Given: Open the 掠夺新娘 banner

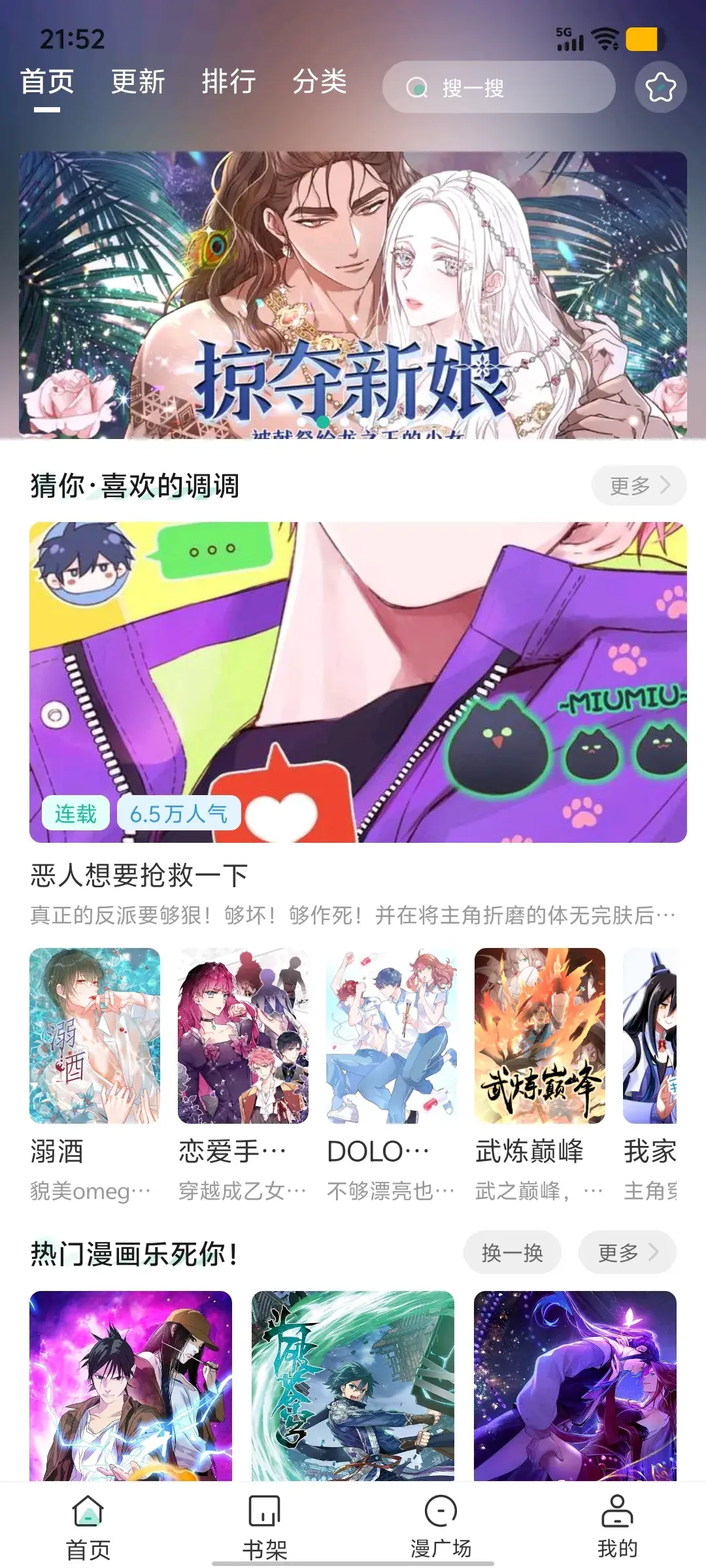Looking at the screenshot, I should (x=353, y=294).
